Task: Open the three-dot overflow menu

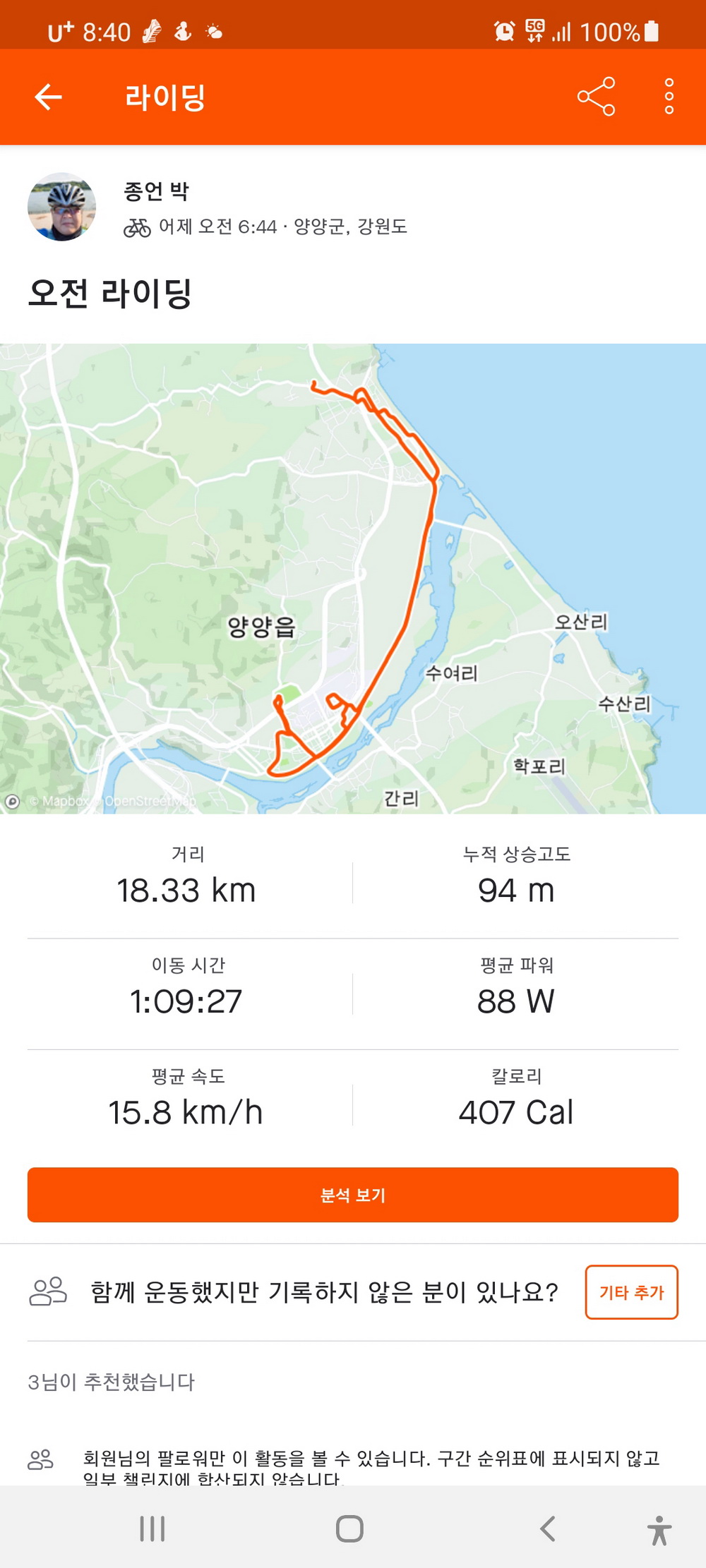Action: (x=669, y=97)
